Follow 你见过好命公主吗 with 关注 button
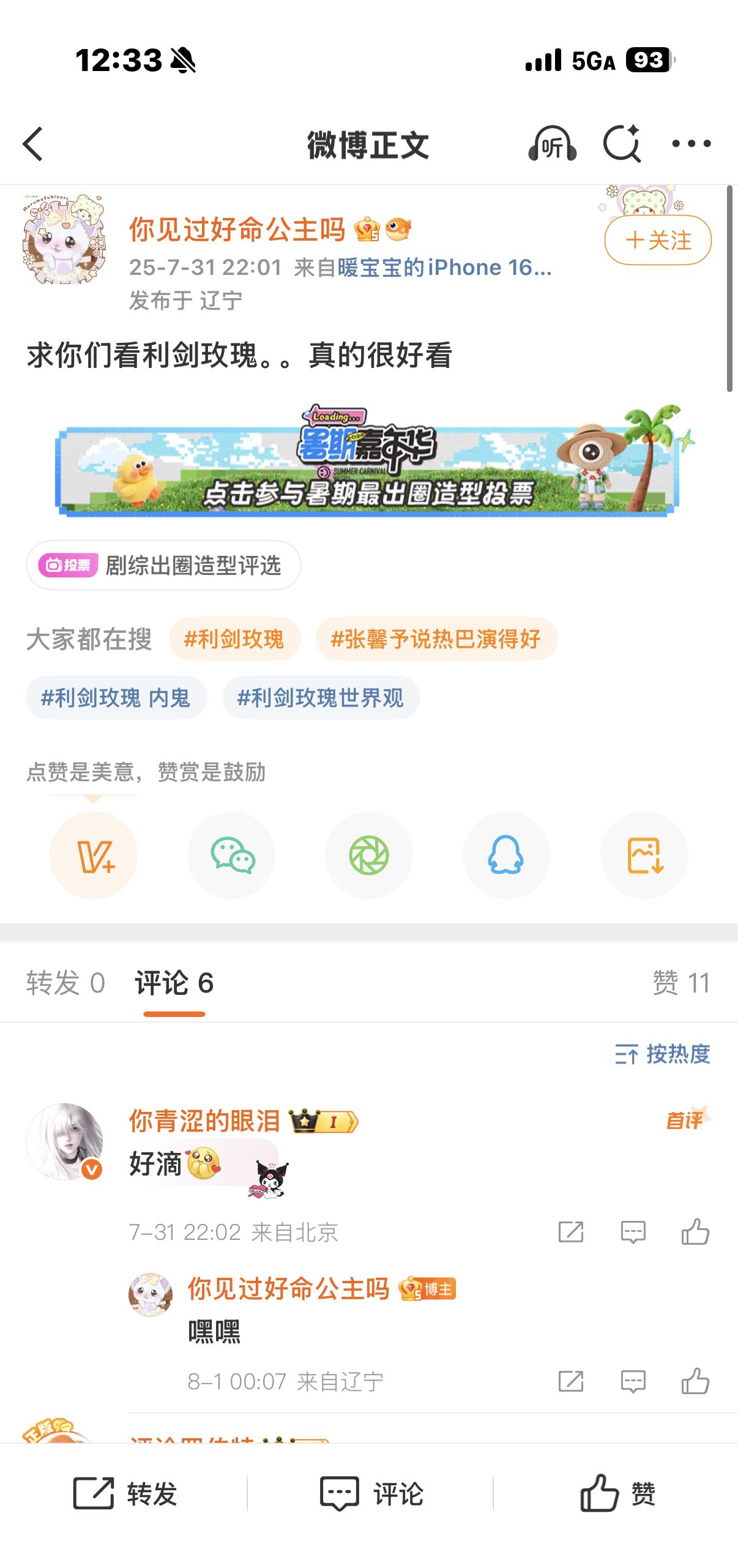This screenshot has width=738, height=1568. tap(658, 240)
